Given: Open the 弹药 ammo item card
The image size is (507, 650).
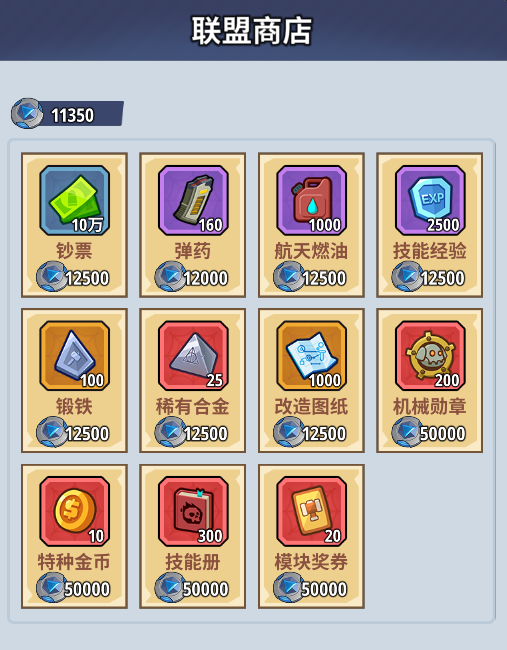Looking at the screenshot, I should click(193, 225).
